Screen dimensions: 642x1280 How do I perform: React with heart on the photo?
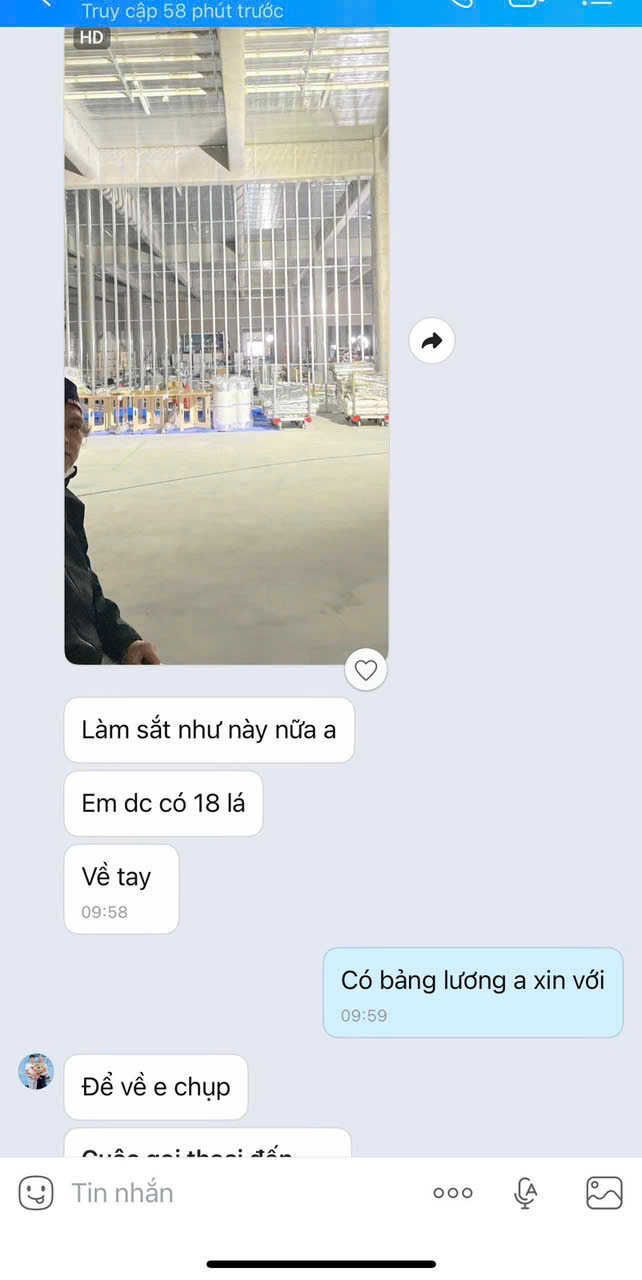pyautogui.click(x=366, y=670)
